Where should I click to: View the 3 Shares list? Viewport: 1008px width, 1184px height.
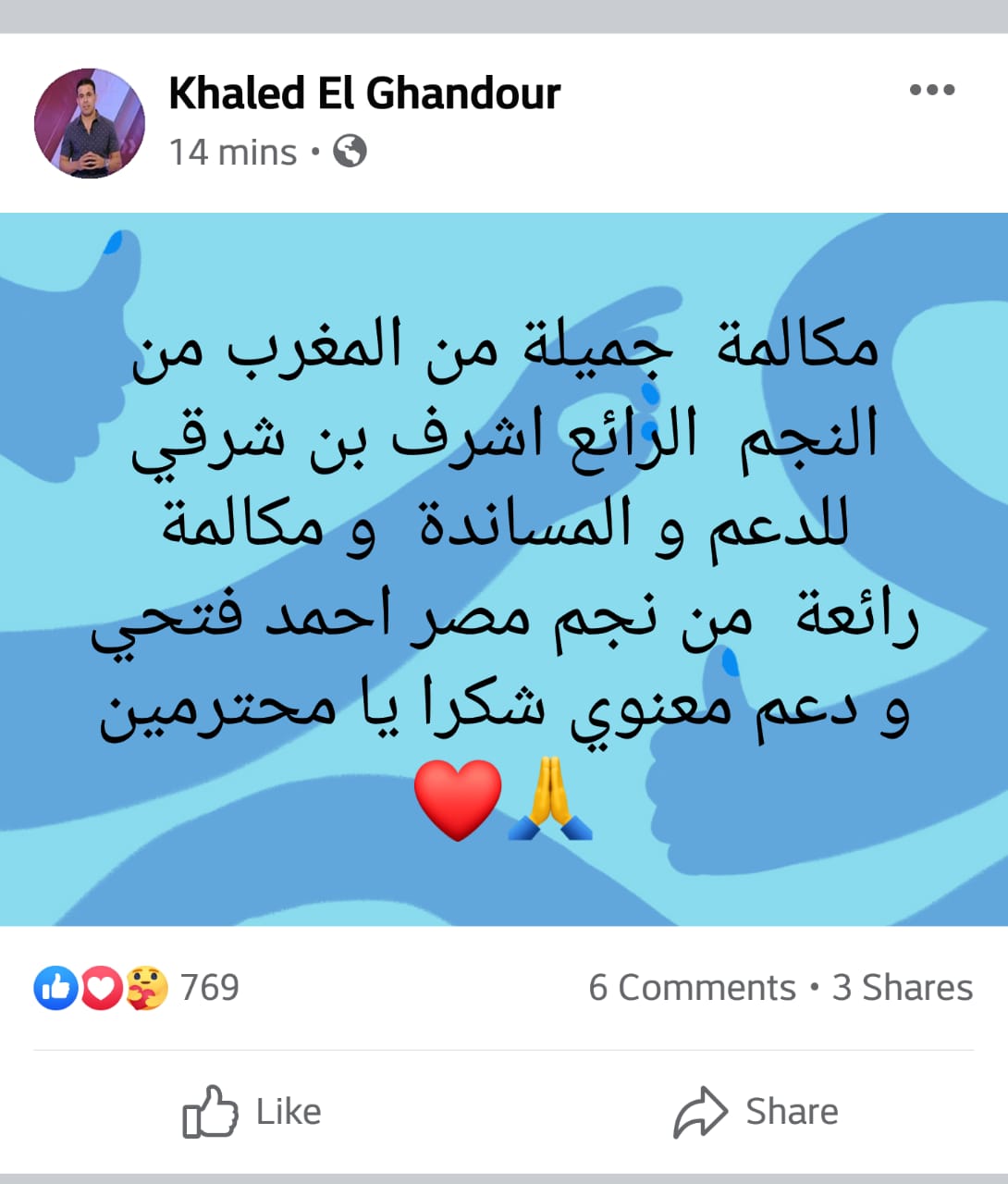click(x=902, y=987)
